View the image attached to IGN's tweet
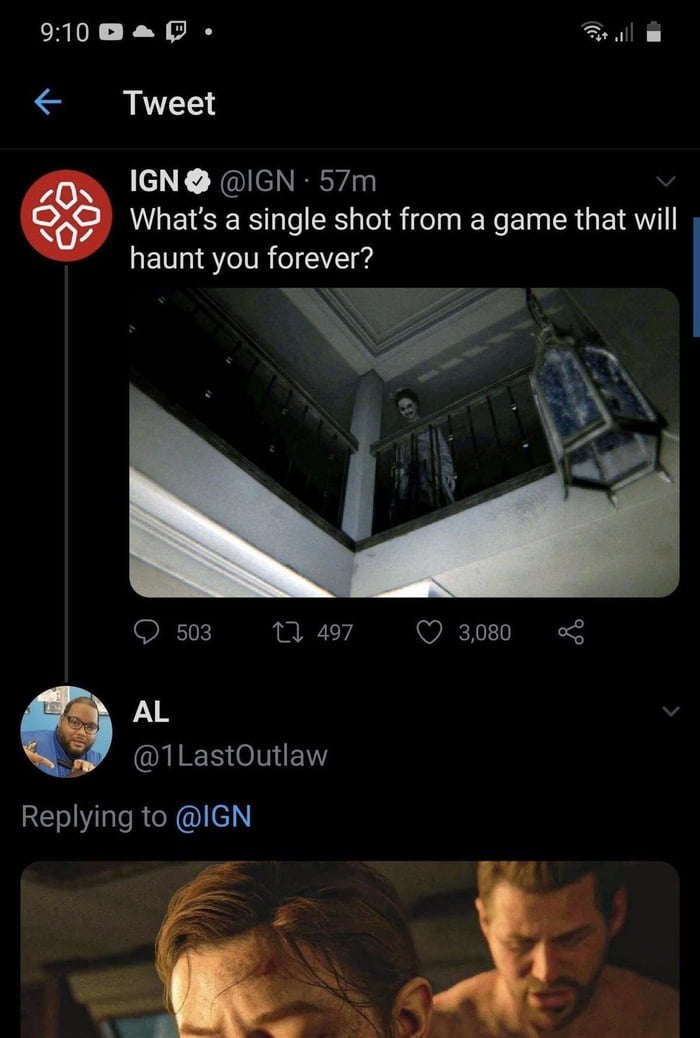Image resolution: width=700 pixels, height=1038 pixels. [404, 442]
